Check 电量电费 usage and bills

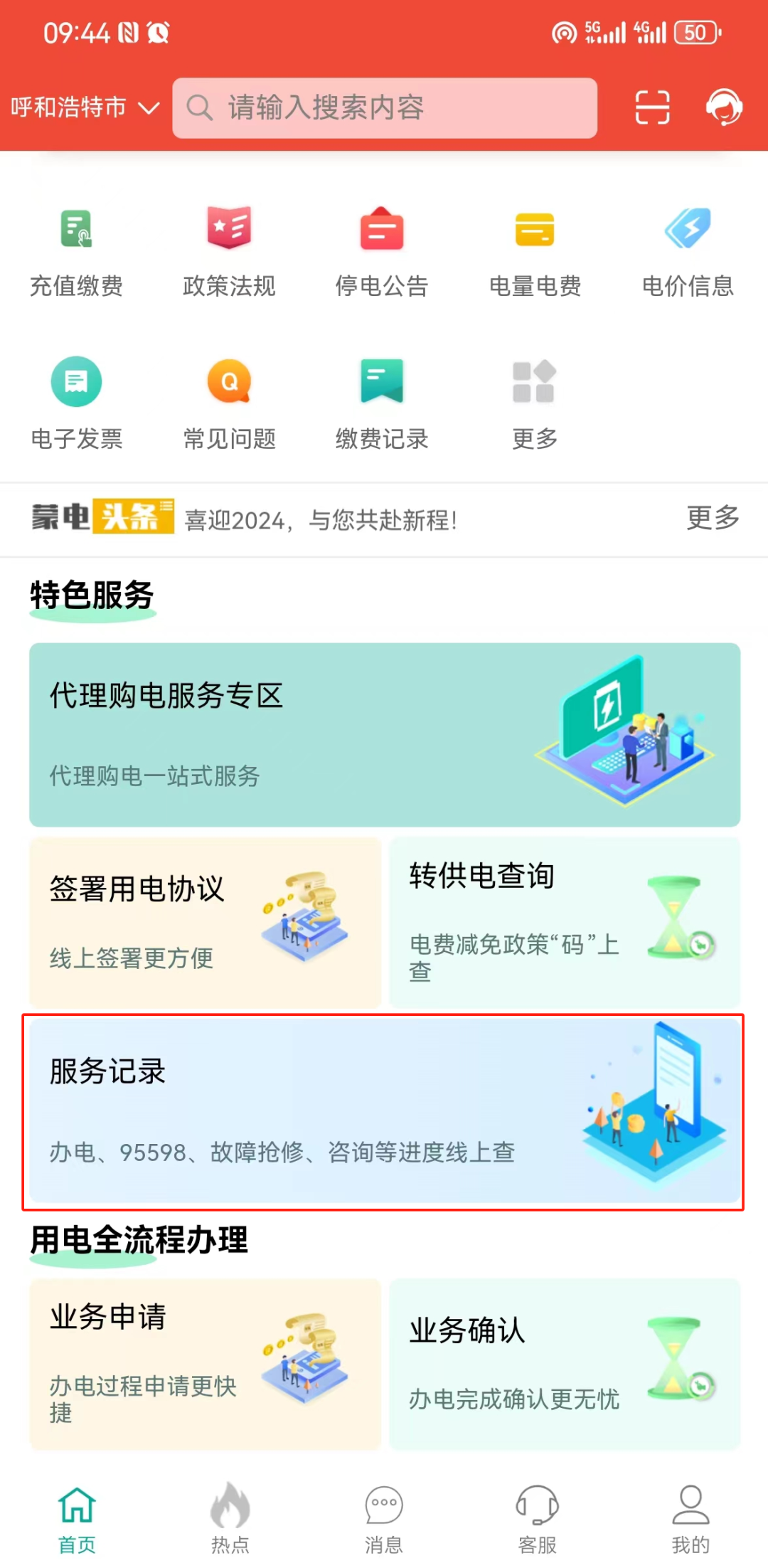coord(535,250)
